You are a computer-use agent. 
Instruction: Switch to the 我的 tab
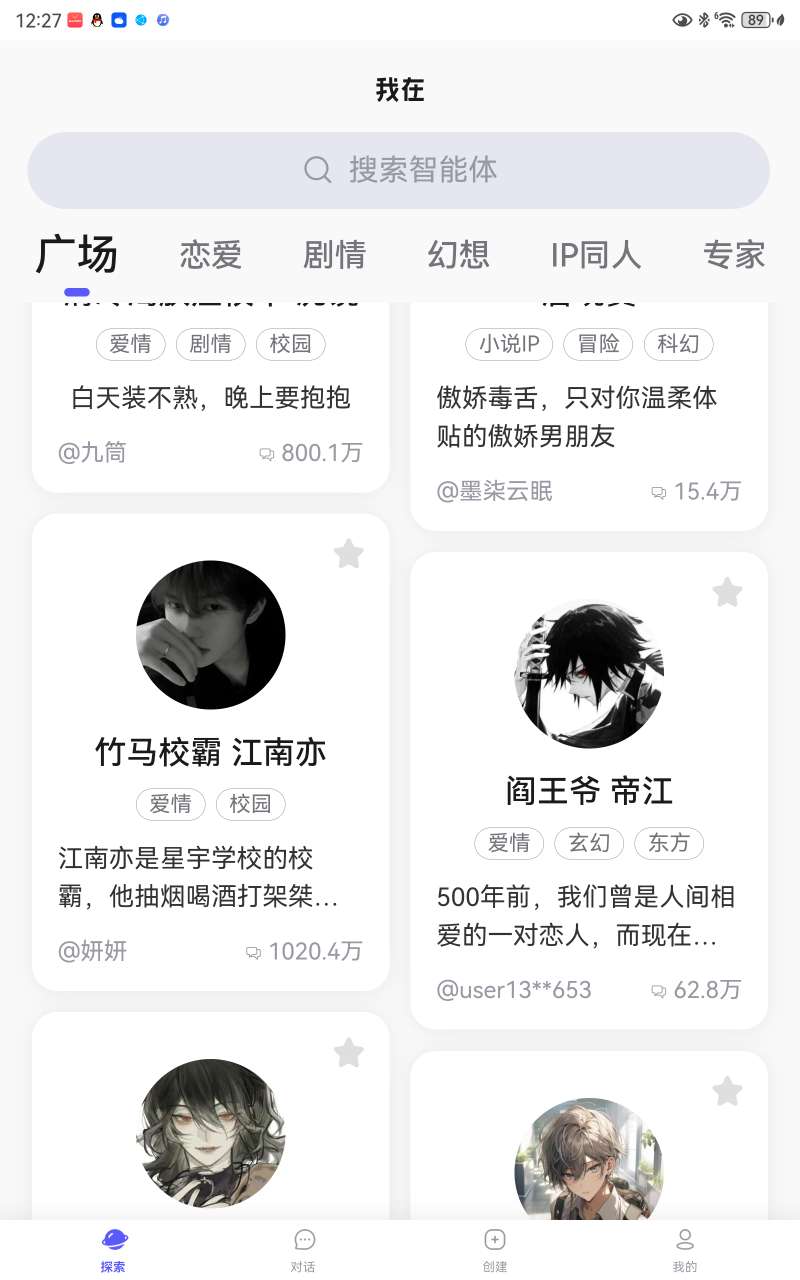pyautogui.click(x=685, y=1251)
